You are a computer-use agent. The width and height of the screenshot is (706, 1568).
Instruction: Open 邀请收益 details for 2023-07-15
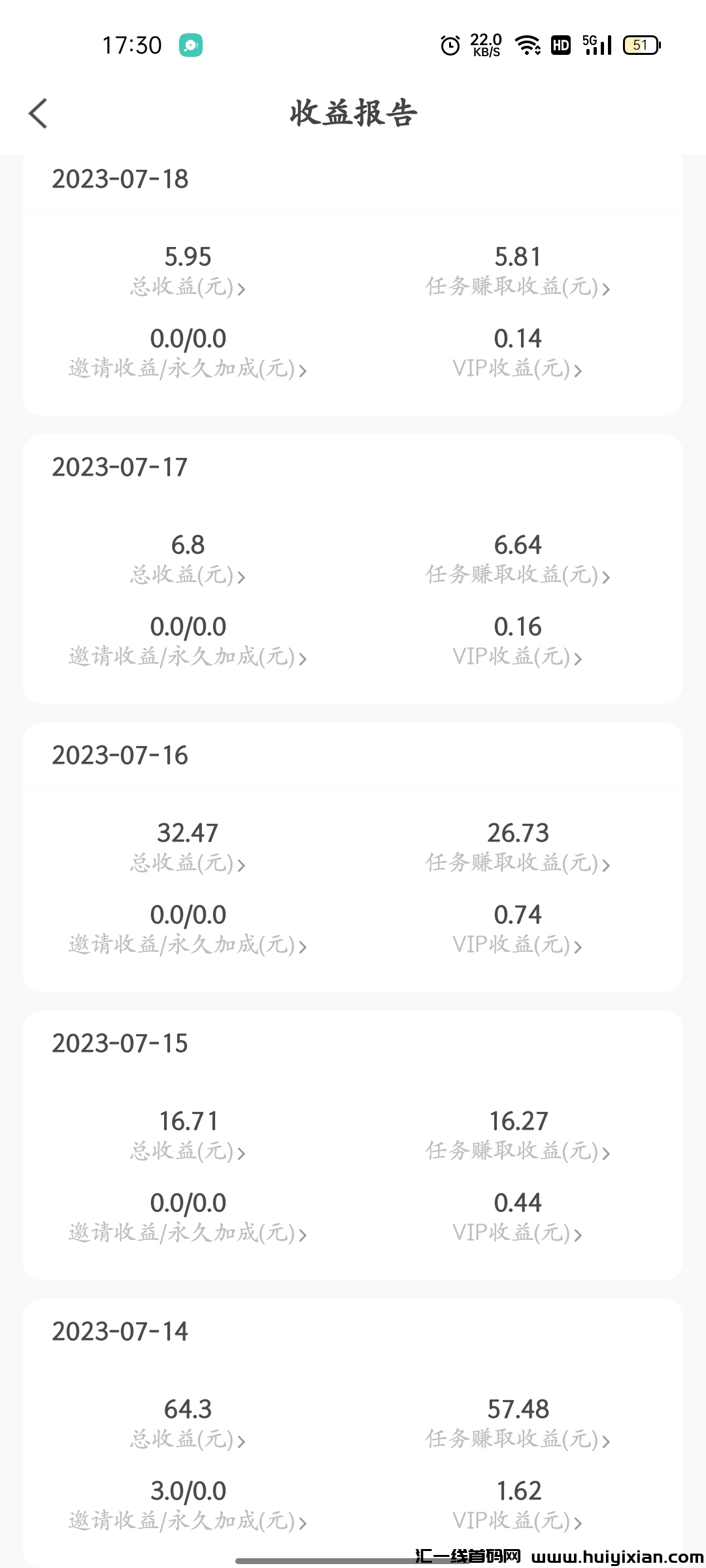(x=188, y=1233)
